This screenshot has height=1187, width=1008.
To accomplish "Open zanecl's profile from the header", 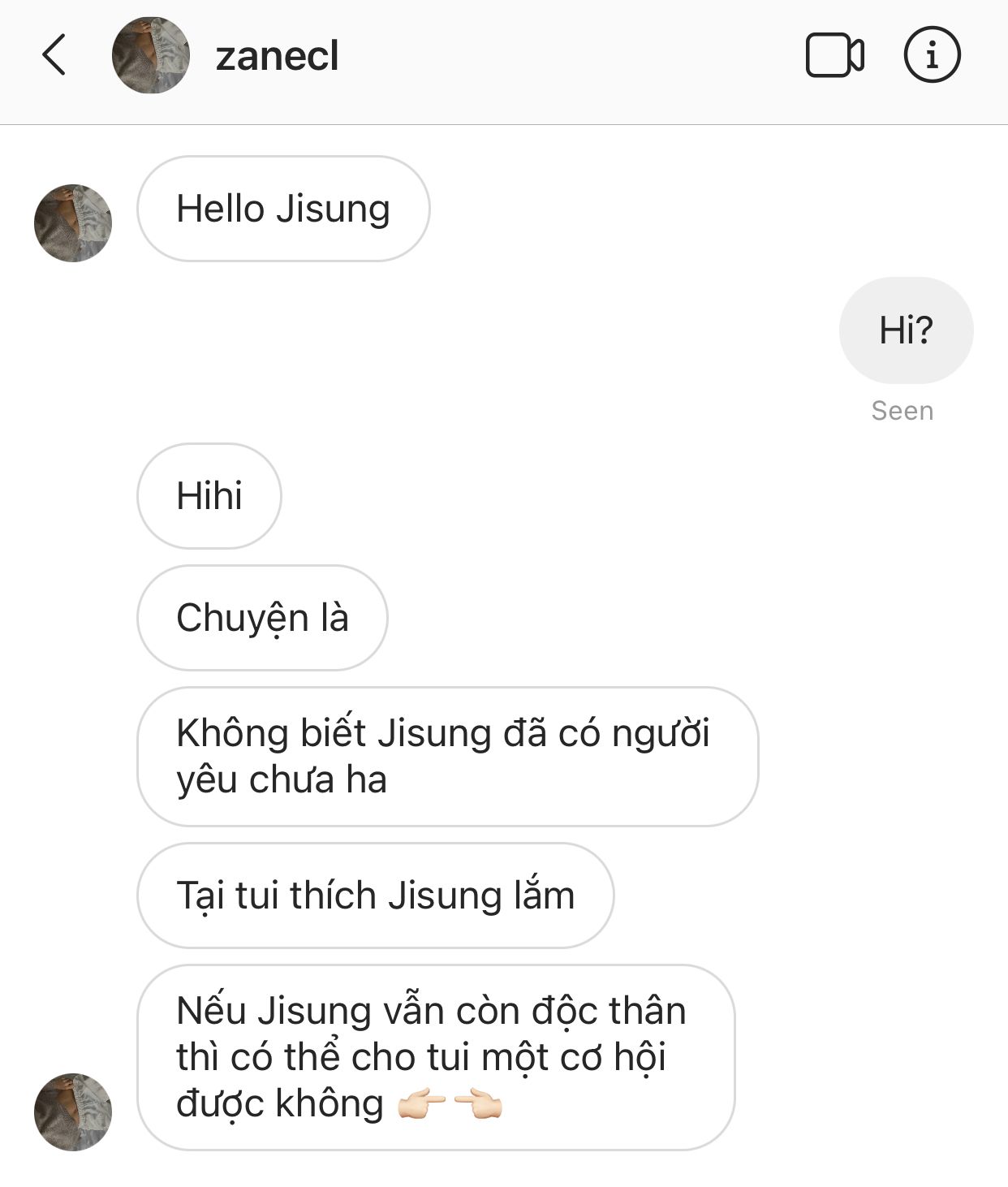I will point(276,55).
